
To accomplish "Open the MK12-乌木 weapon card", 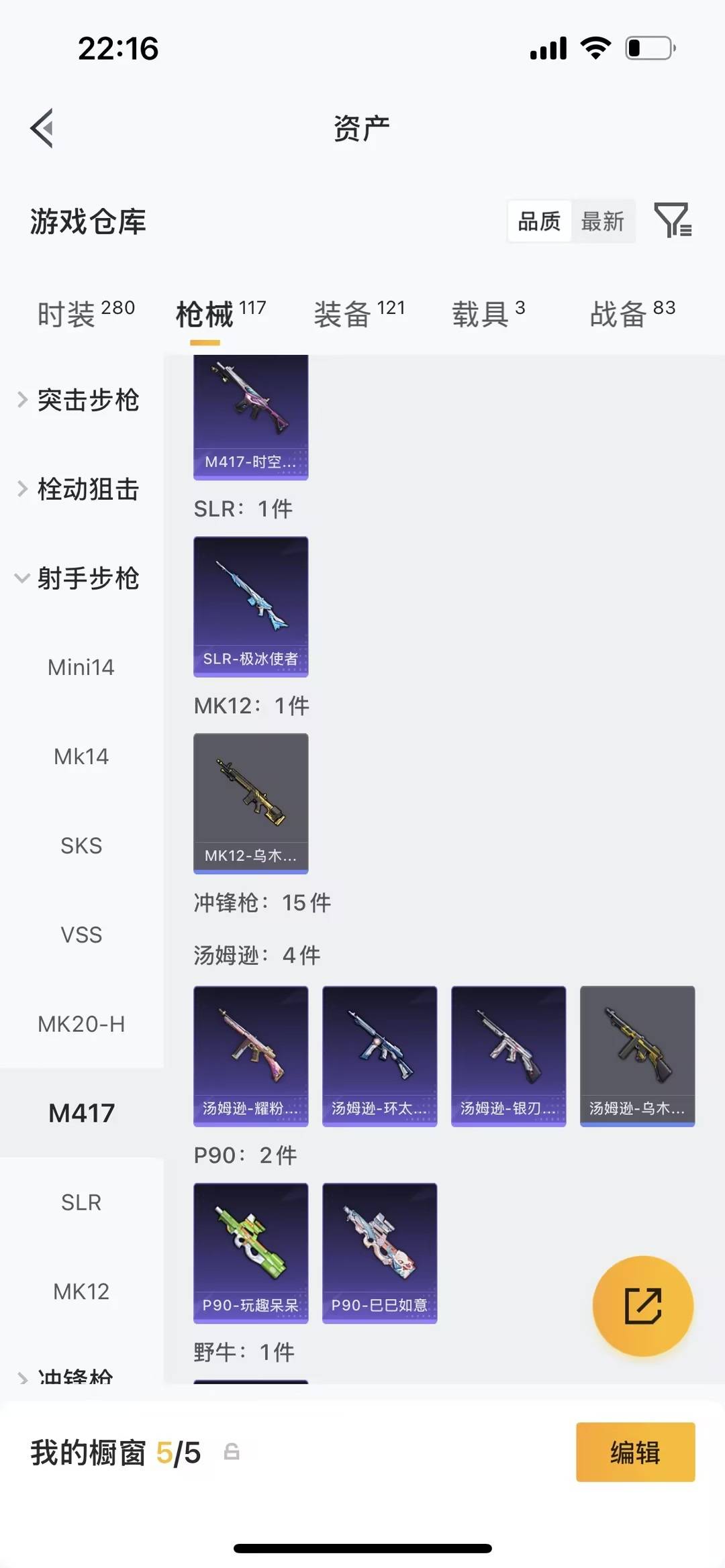I will click(250, 804).
